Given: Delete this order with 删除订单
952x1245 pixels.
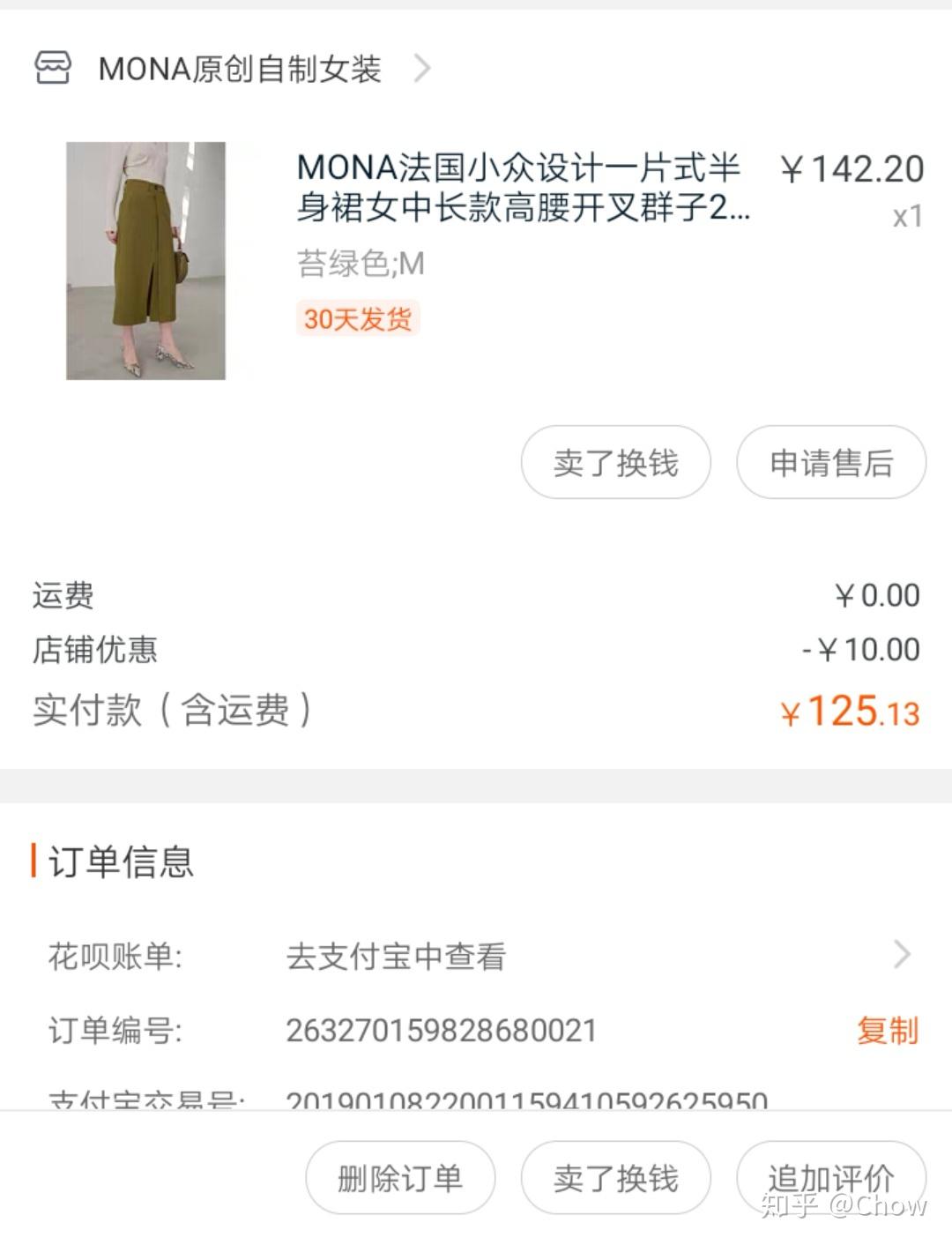Looking at the screenshot, I should click(x=400, y=1178).
